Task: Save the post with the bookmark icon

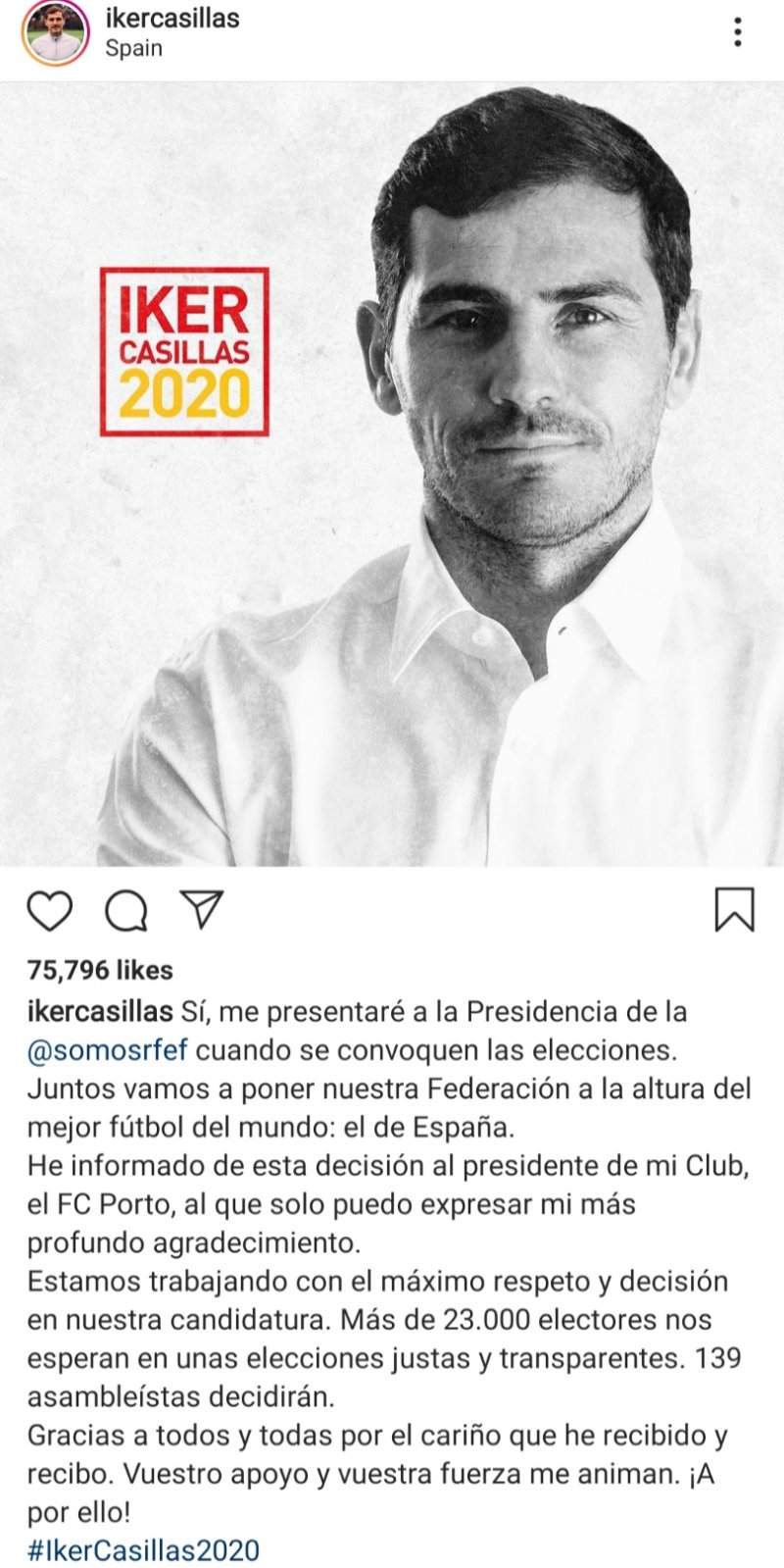Action: [734, 909]
